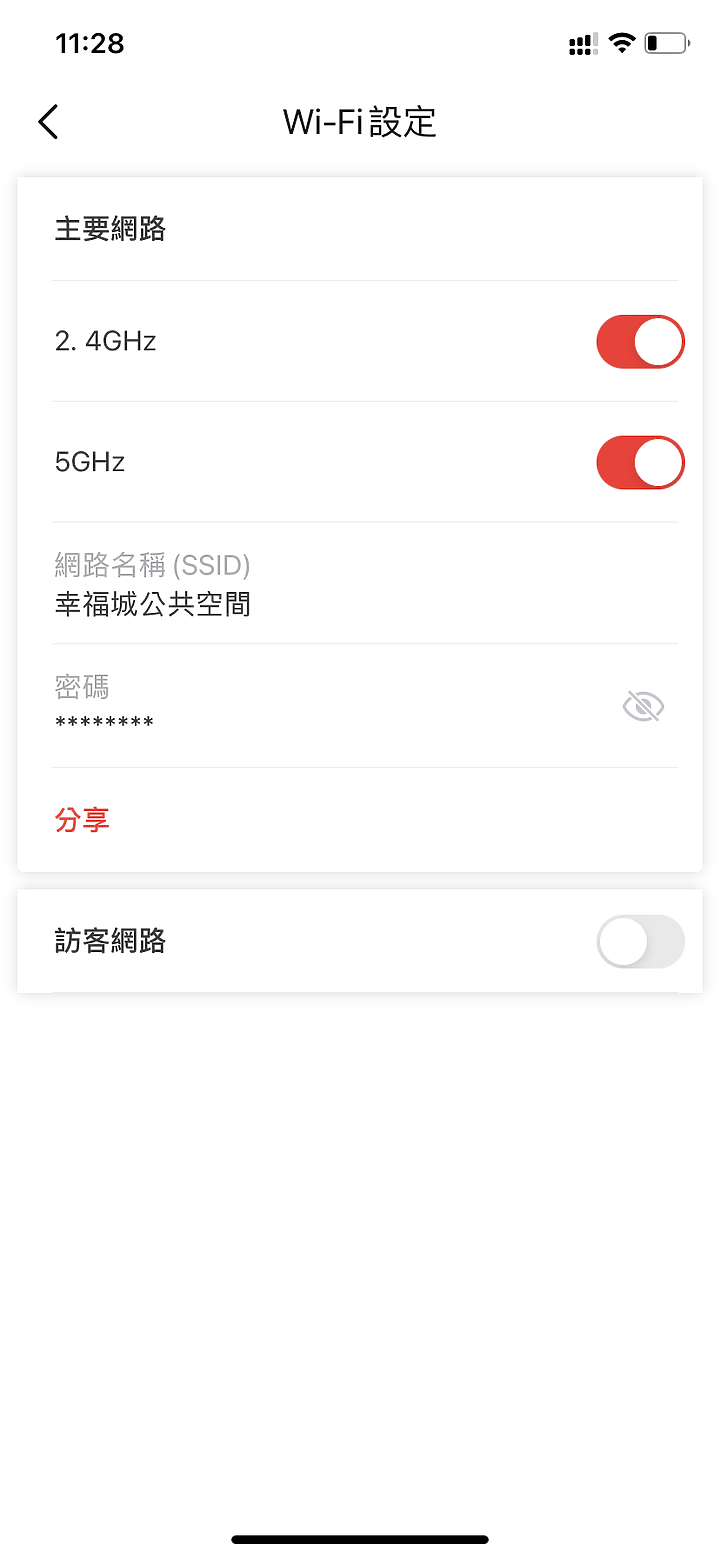Tap the SSID name 幸福城公共空間
720x1558 pixels.
[x=152, y=604]
